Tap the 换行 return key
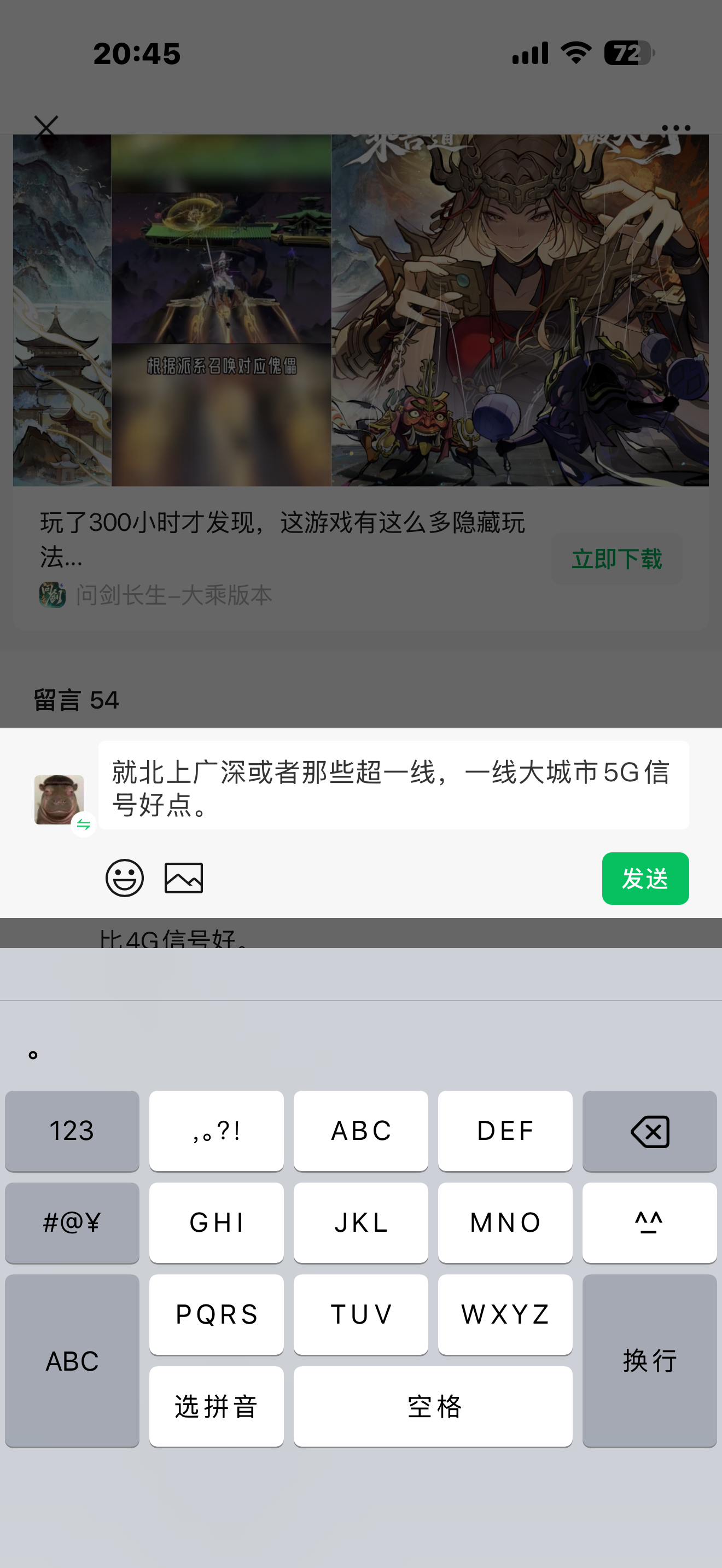This screenshot has width=722, height=1568. [x=649, y=1360]
